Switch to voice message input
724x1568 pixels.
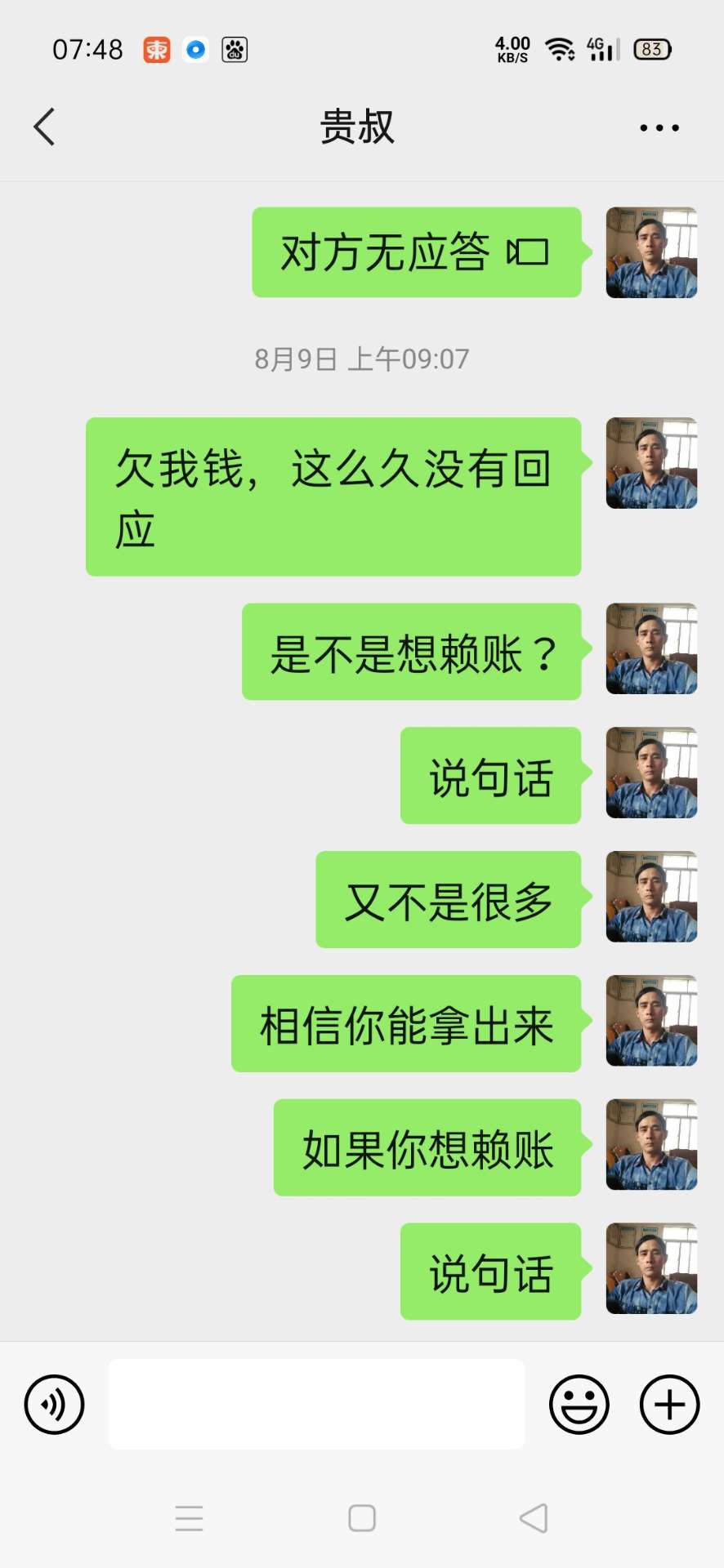(54, 1405)
